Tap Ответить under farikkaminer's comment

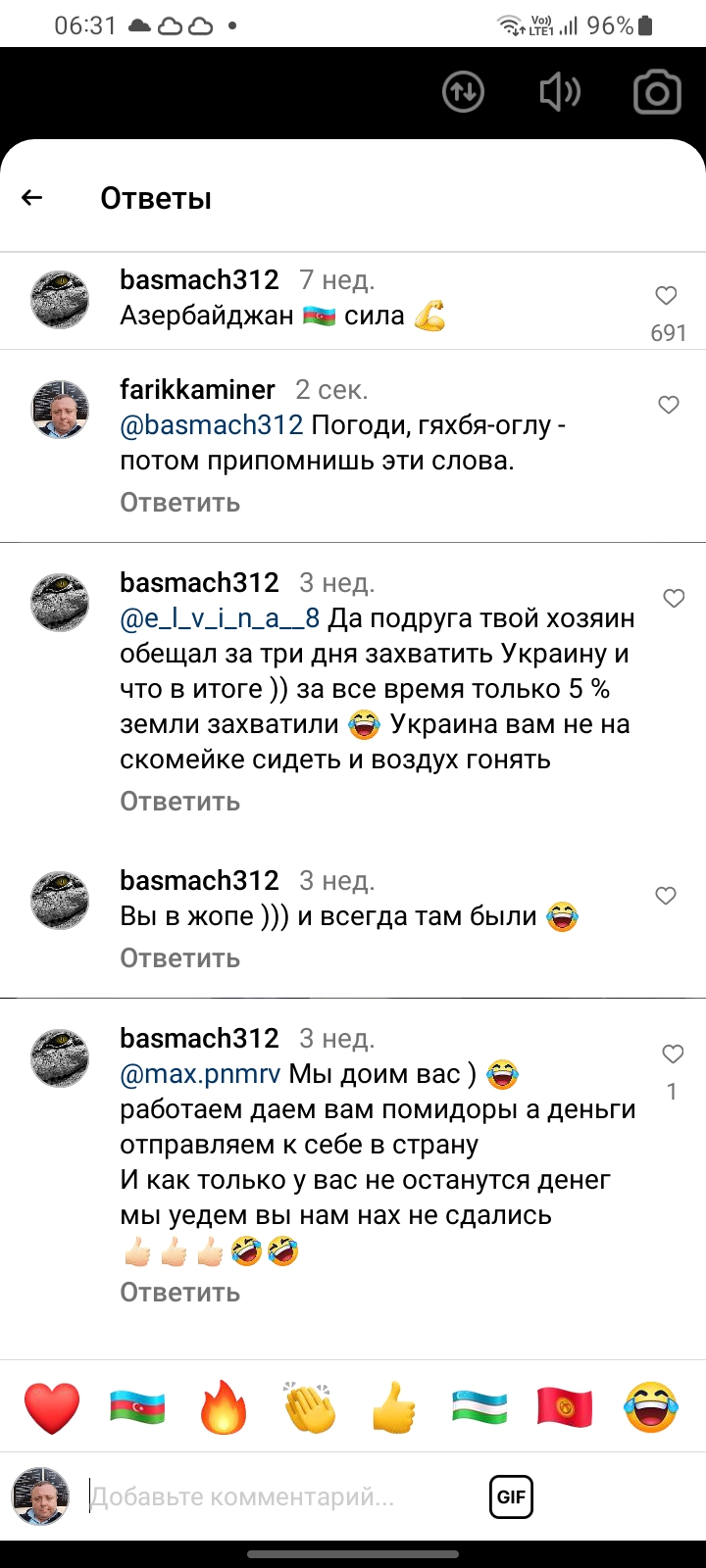tap(179, 503)
